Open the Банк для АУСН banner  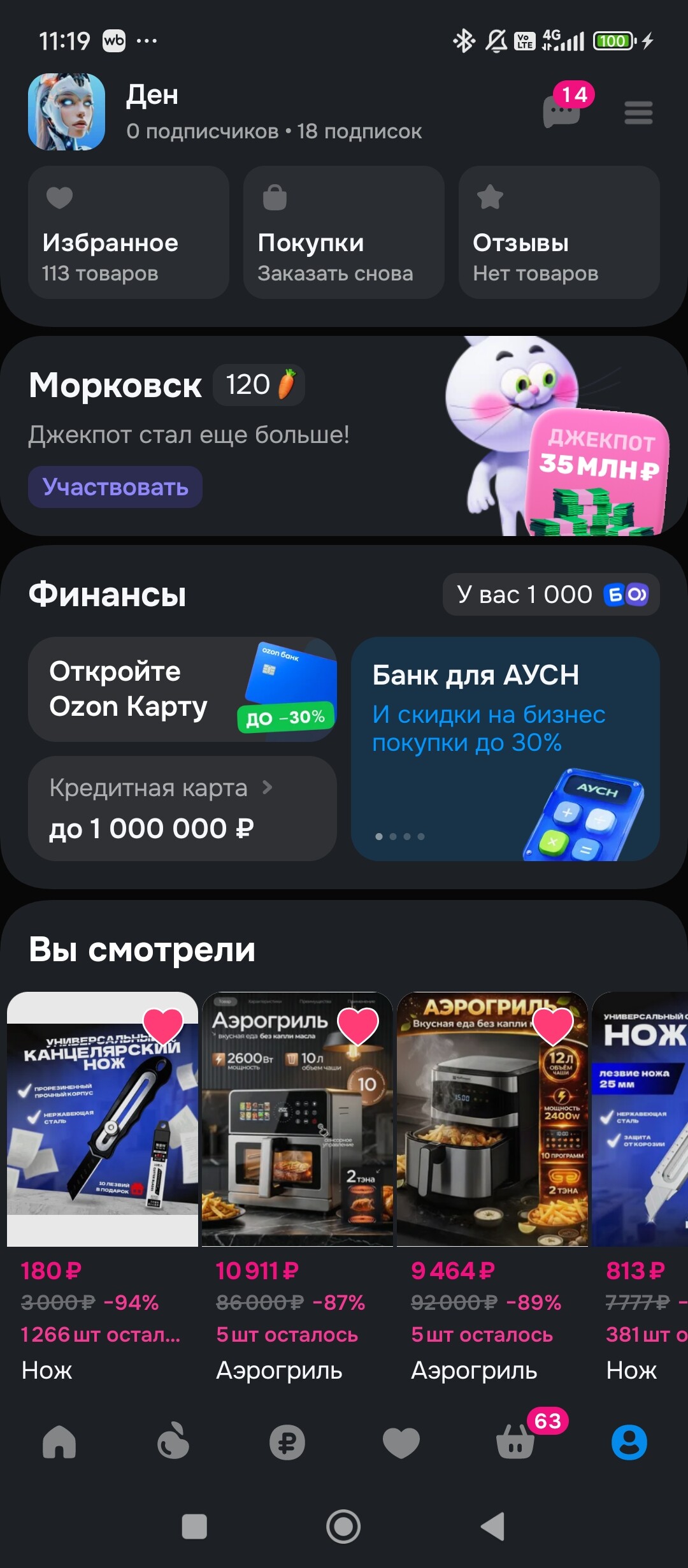(505, 748)
